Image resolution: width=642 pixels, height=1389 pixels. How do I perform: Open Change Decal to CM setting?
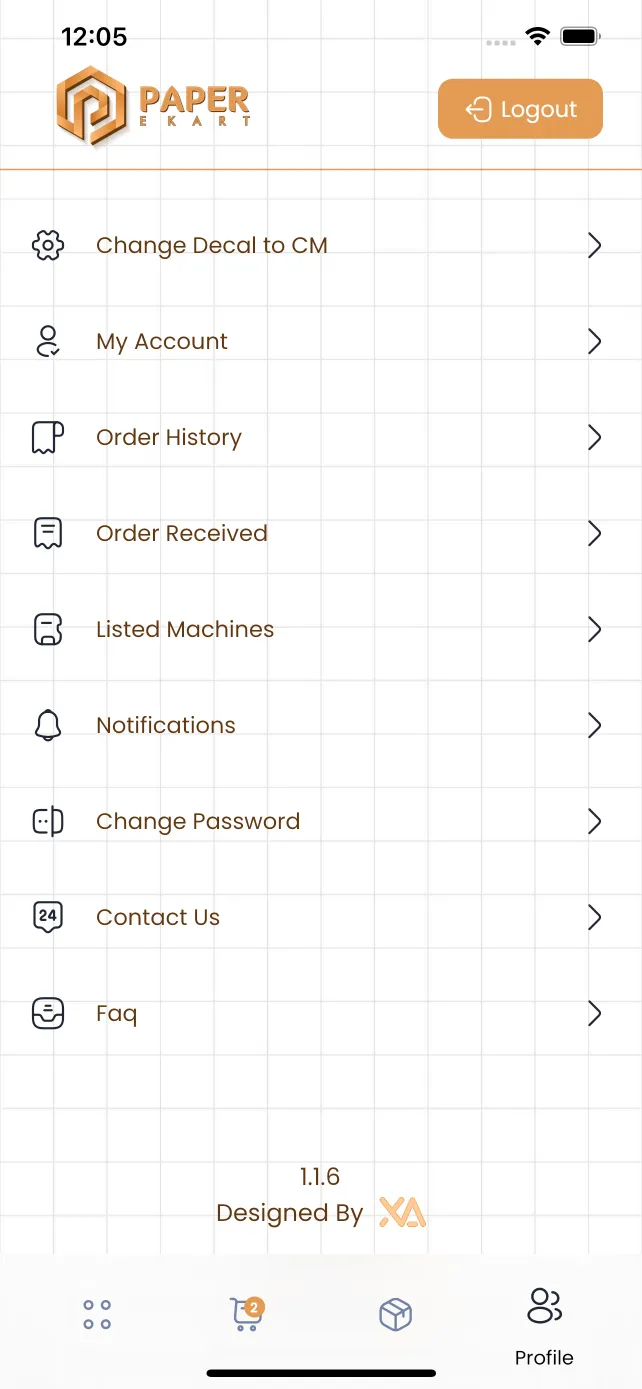point(321,245)
